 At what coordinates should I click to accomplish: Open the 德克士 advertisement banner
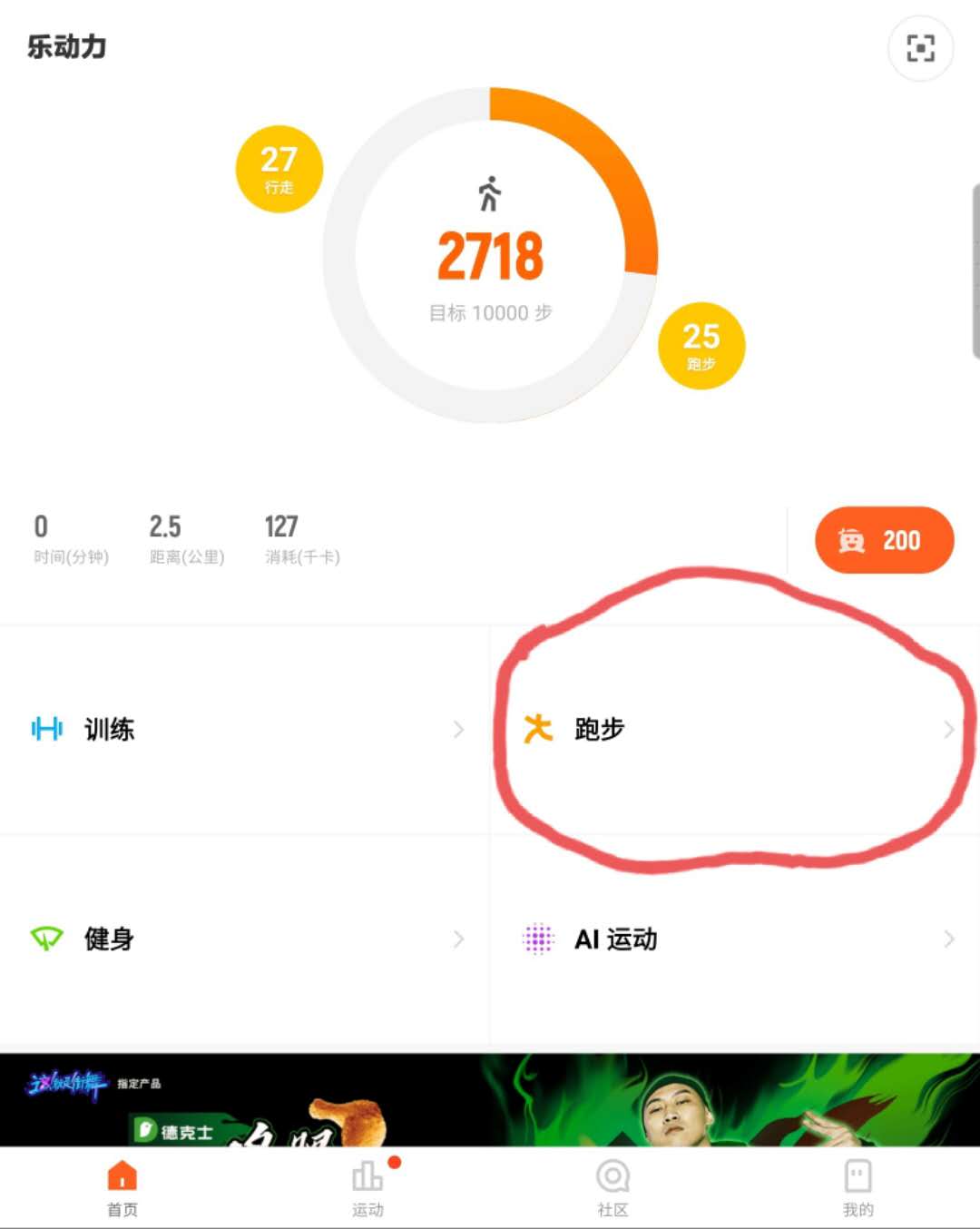tap(490, 1100)
